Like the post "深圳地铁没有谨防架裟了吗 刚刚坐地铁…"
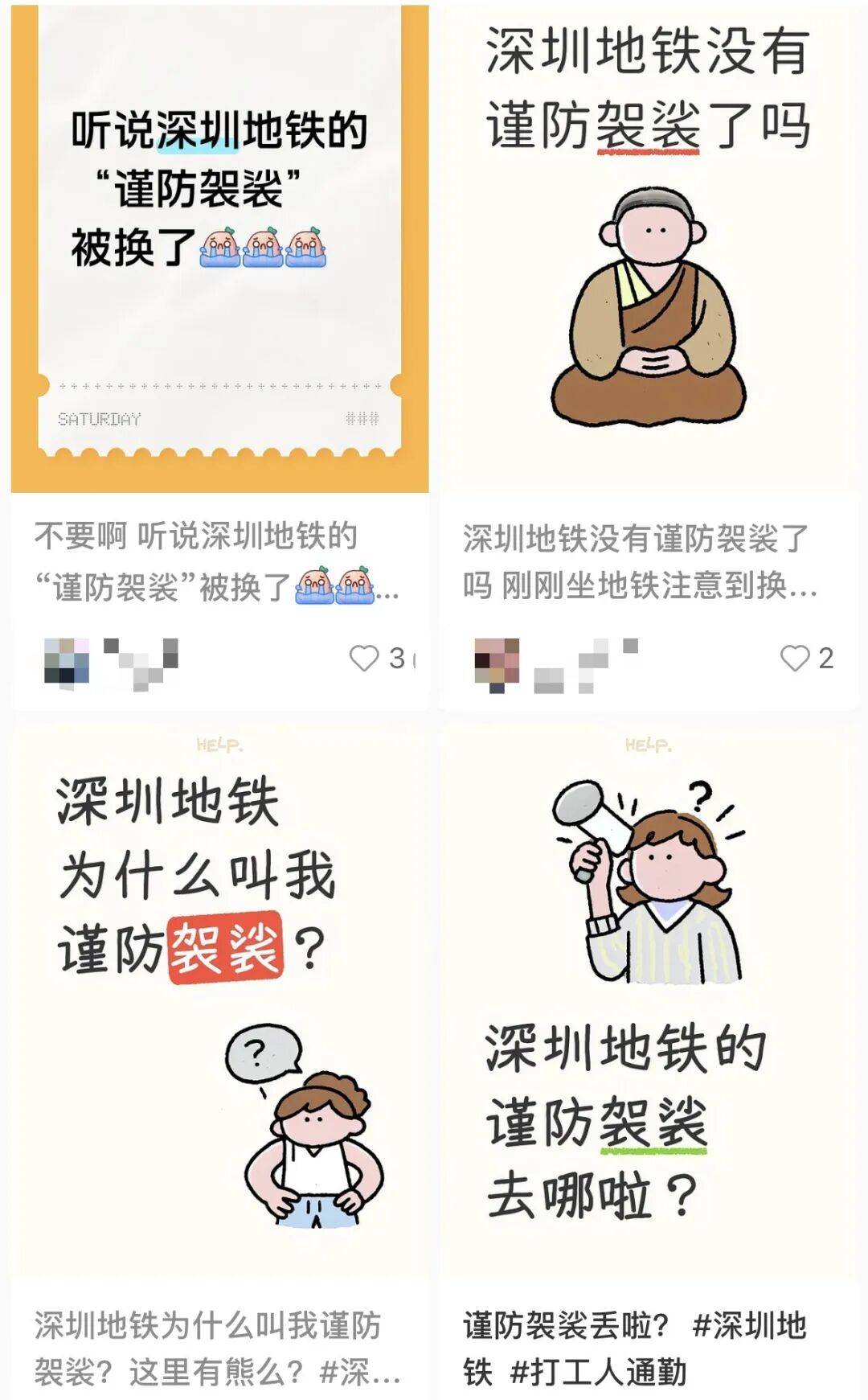The height and width of the screenshot is (1400, 868). (x=795, y=659)
